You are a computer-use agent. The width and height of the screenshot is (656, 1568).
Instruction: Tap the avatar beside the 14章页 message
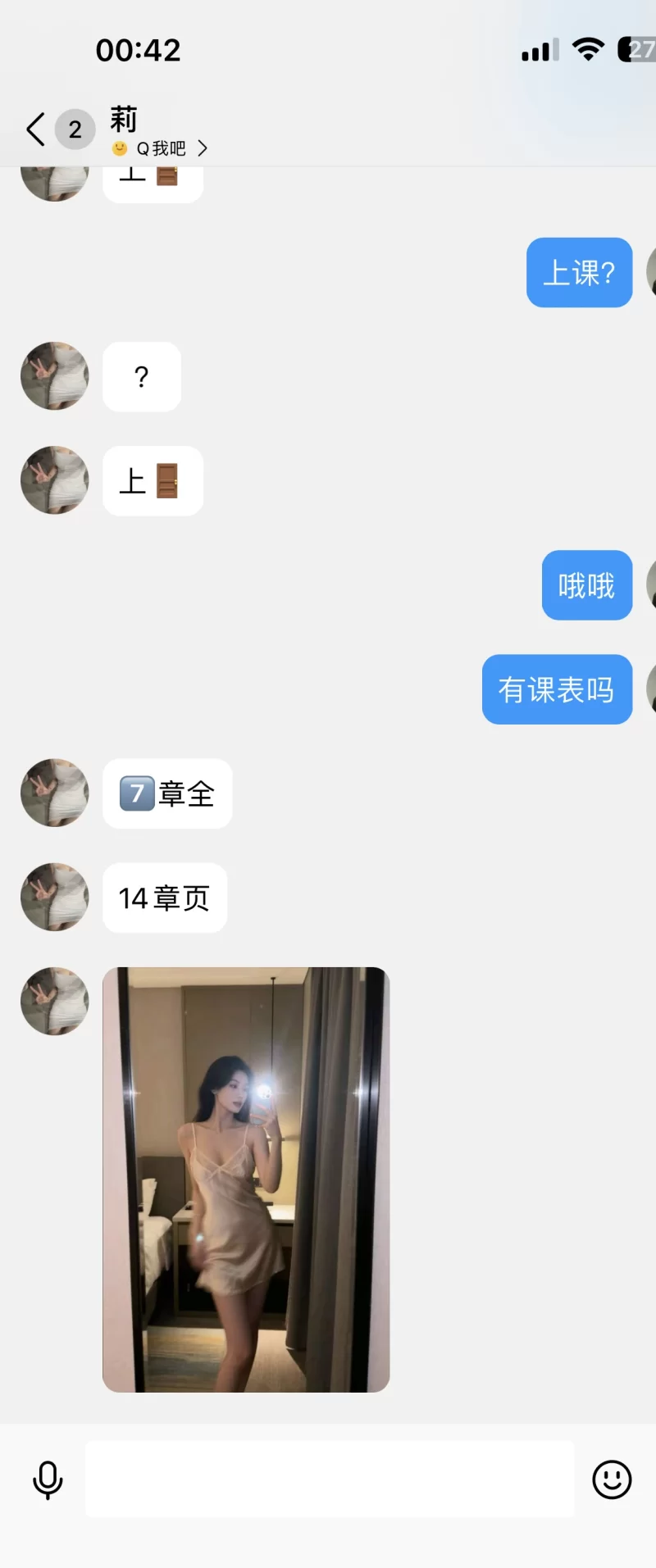point(53,898)
